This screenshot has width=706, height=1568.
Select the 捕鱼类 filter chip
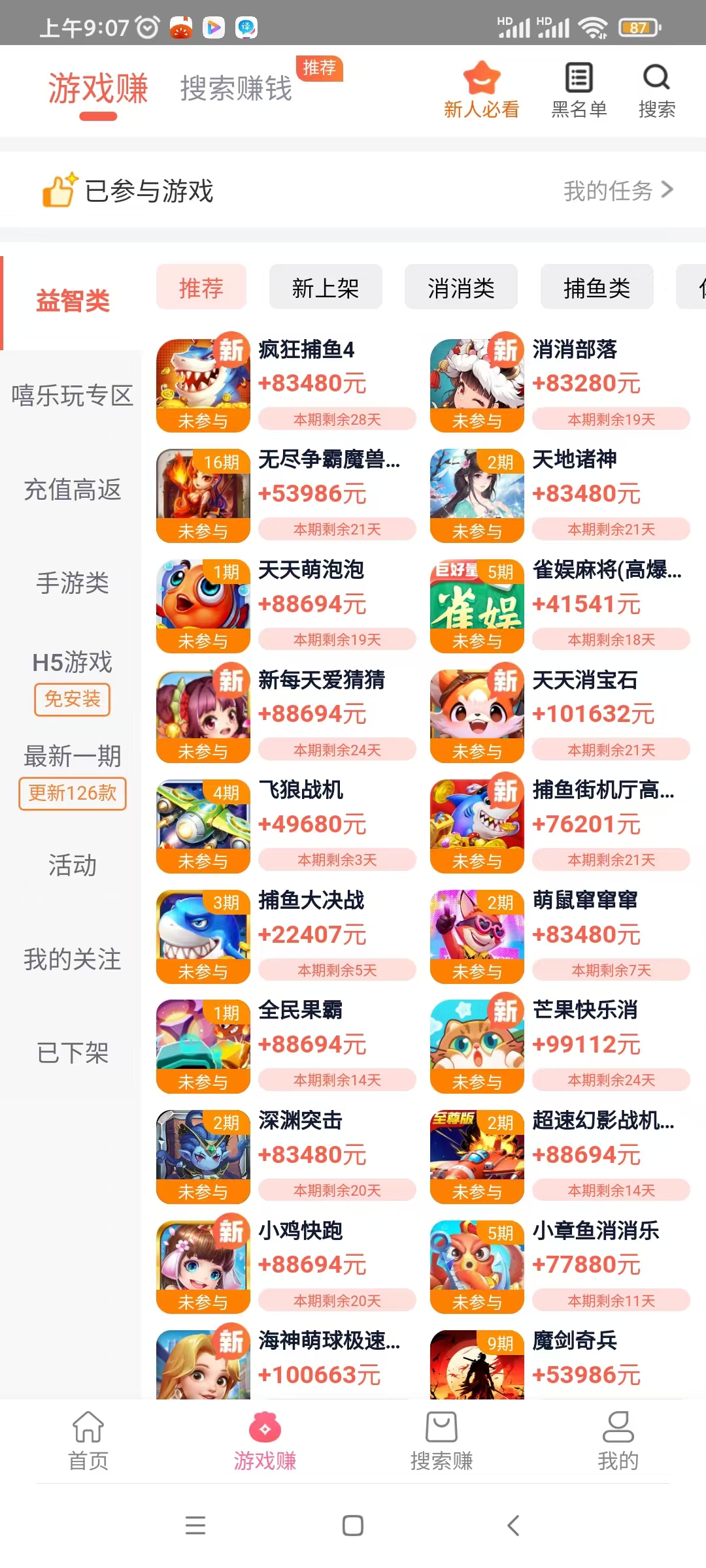(x=597, y=287)
